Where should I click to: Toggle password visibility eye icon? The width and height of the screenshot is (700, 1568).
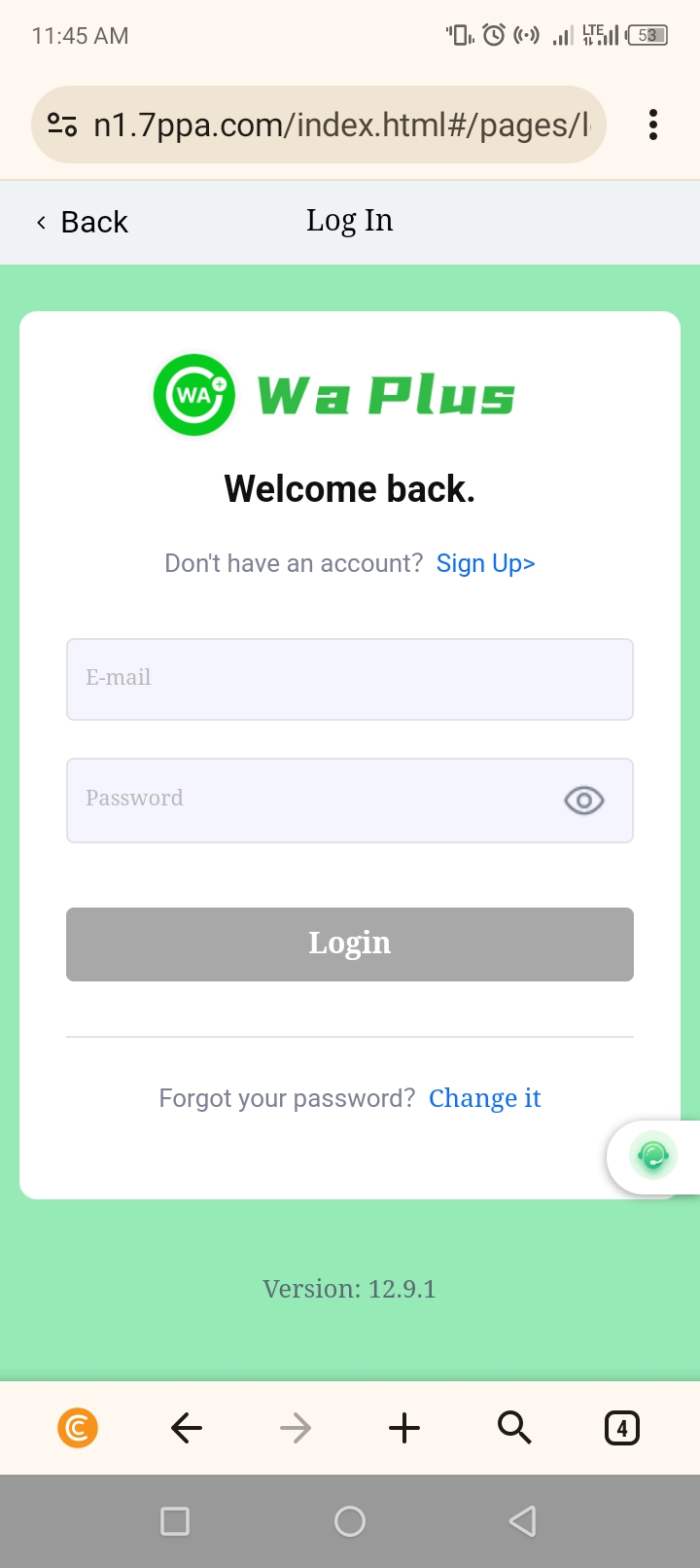pos(583,801)
